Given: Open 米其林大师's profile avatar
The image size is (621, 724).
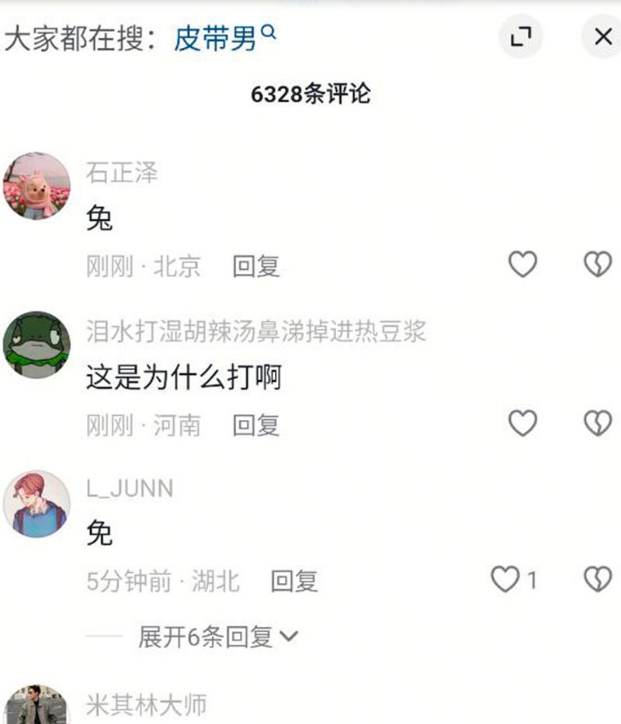Looking at the screenshot, I should click(37, 705).
